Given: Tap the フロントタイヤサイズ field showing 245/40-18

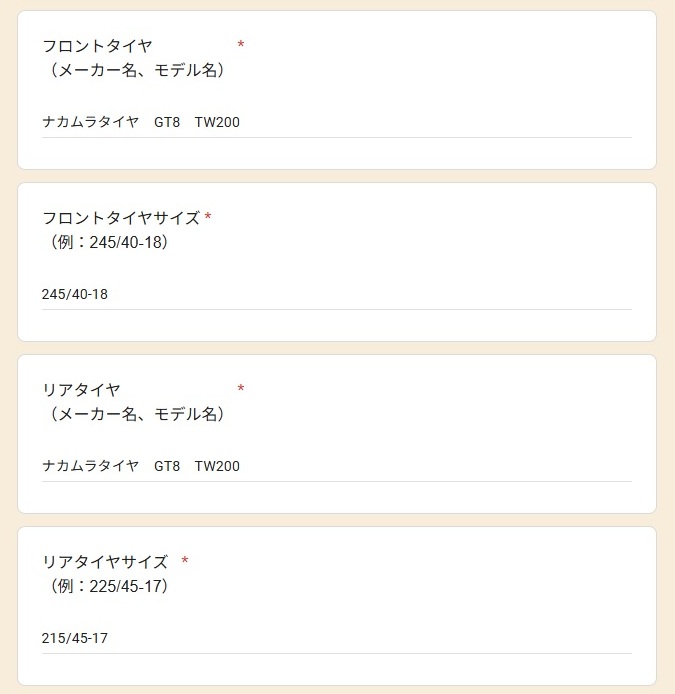Looking at the screenshot, I should (x=336, y=295).
